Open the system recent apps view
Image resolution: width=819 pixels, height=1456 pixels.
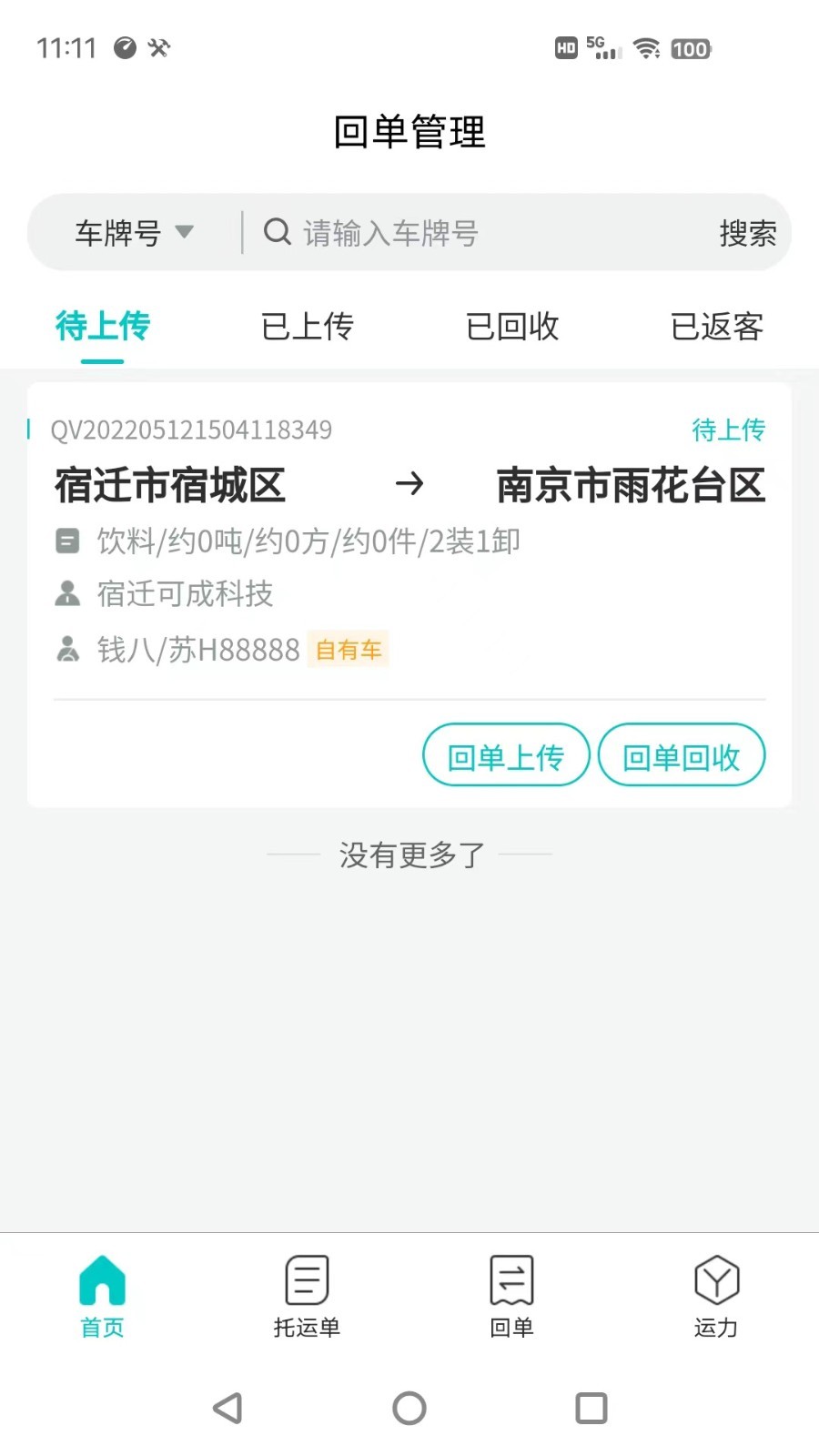(591, 1408)
